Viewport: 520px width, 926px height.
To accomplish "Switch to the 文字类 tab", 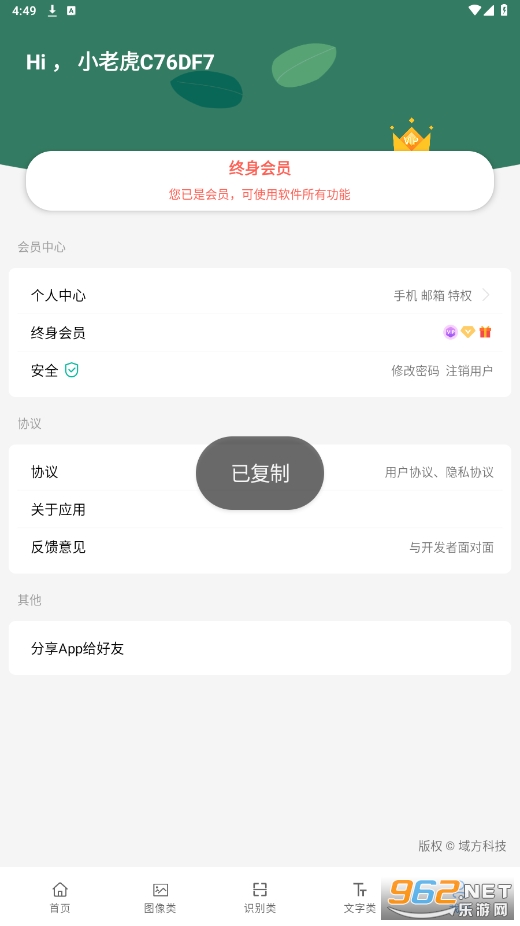I will (359, 897).
